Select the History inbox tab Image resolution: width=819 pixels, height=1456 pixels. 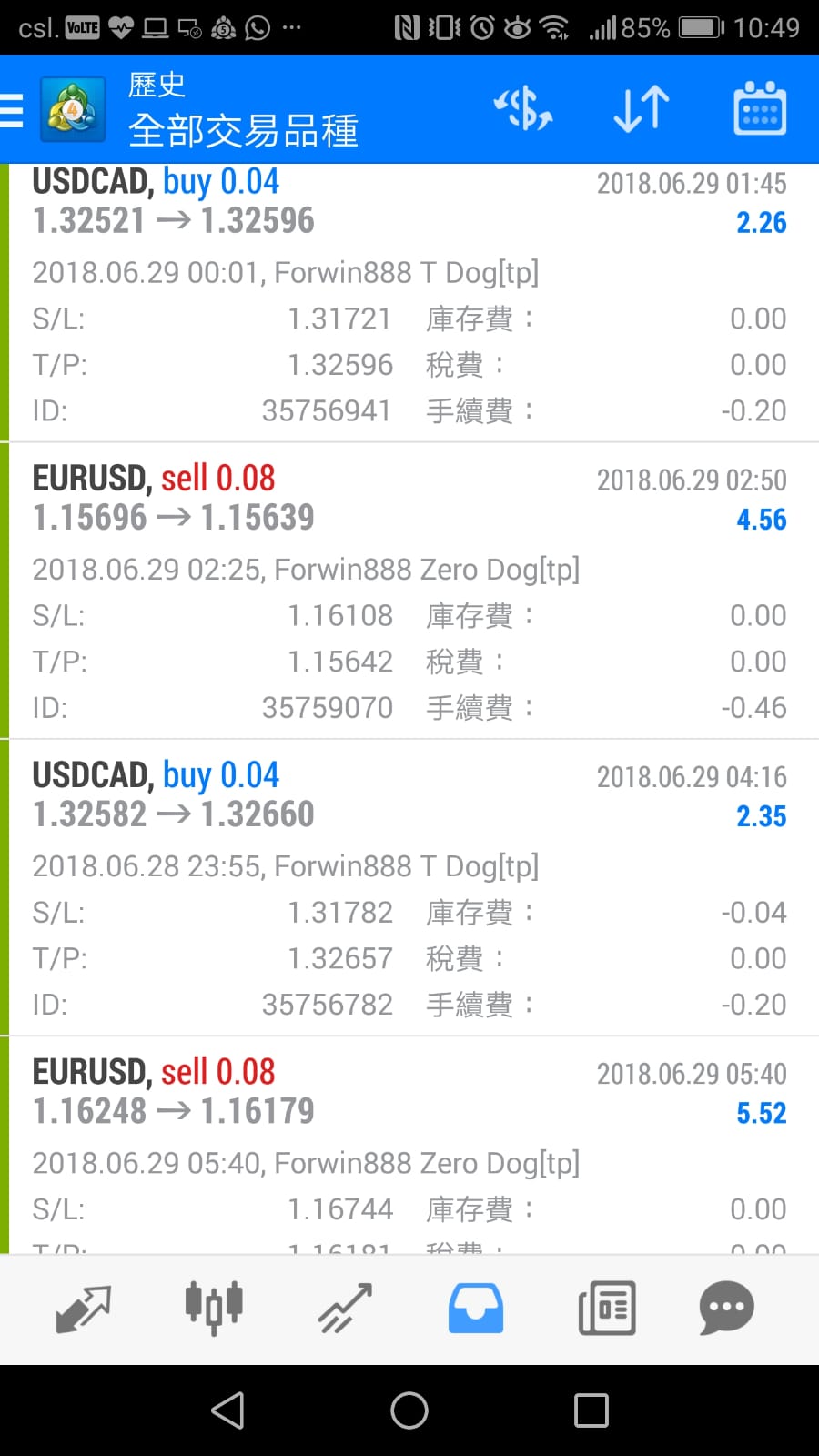476,1309
